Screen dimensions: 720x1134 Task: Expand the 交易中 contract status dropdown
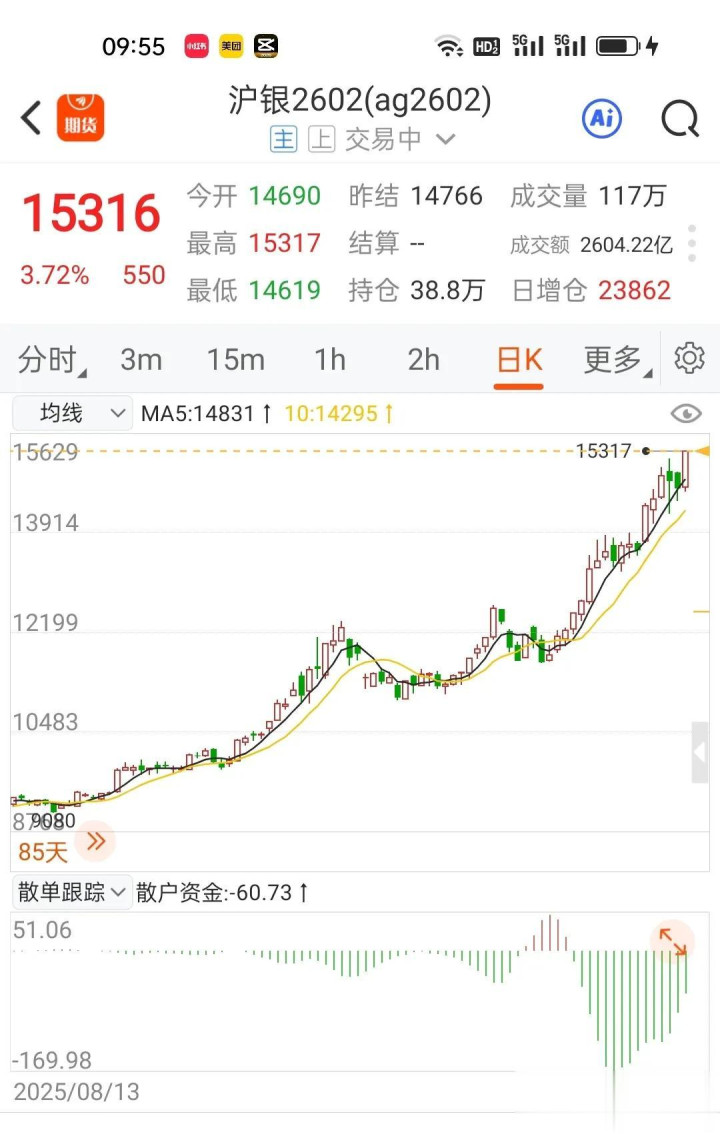pos(445,140)
